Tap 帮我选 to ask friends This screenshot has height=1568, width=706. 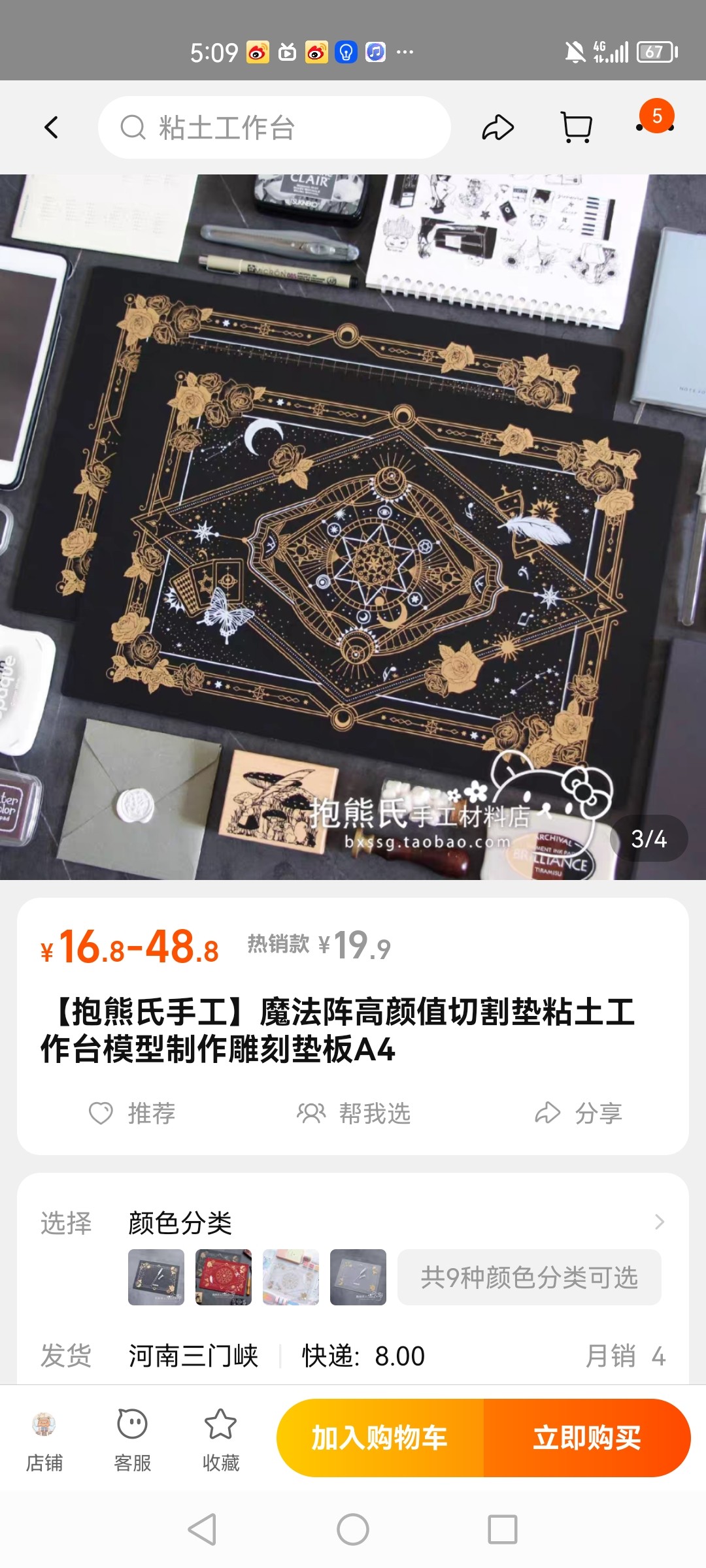[354, 1113]
